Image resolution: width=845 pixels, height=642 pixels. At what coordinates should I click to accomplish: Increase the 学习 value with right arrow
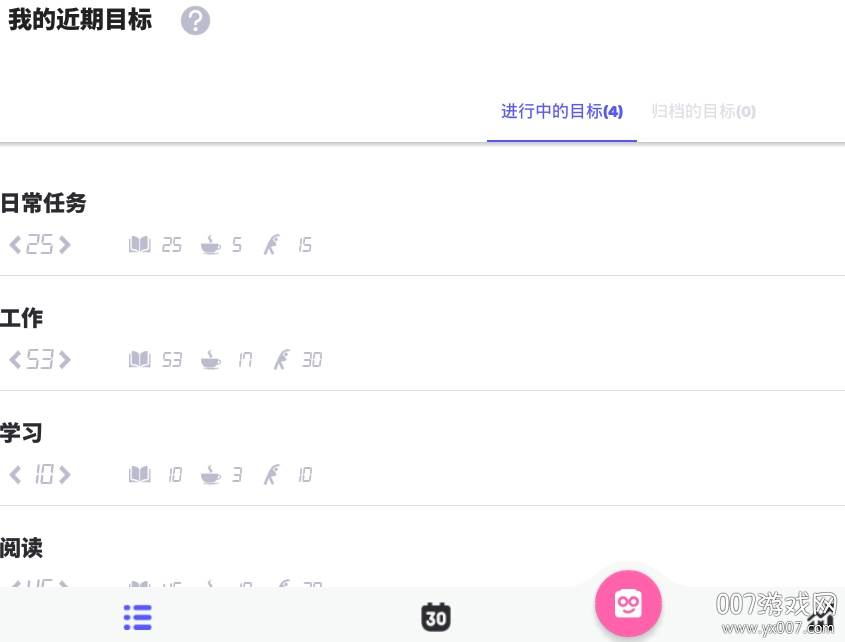click(65, 475)
